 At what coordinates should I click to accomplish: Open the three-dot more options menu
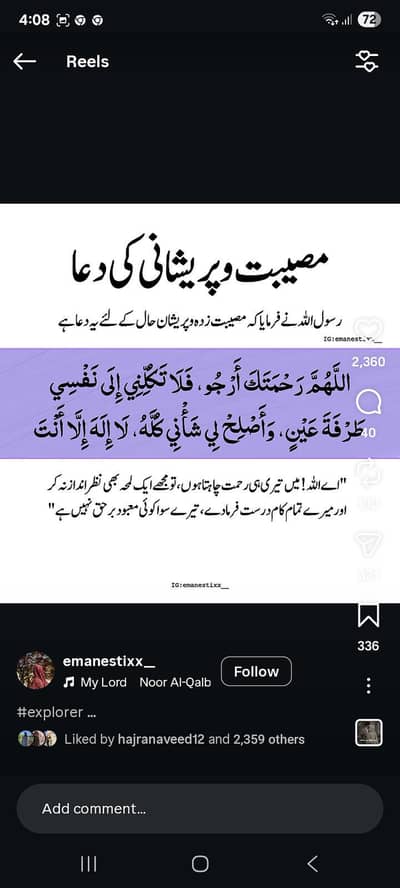click(369, 685)
